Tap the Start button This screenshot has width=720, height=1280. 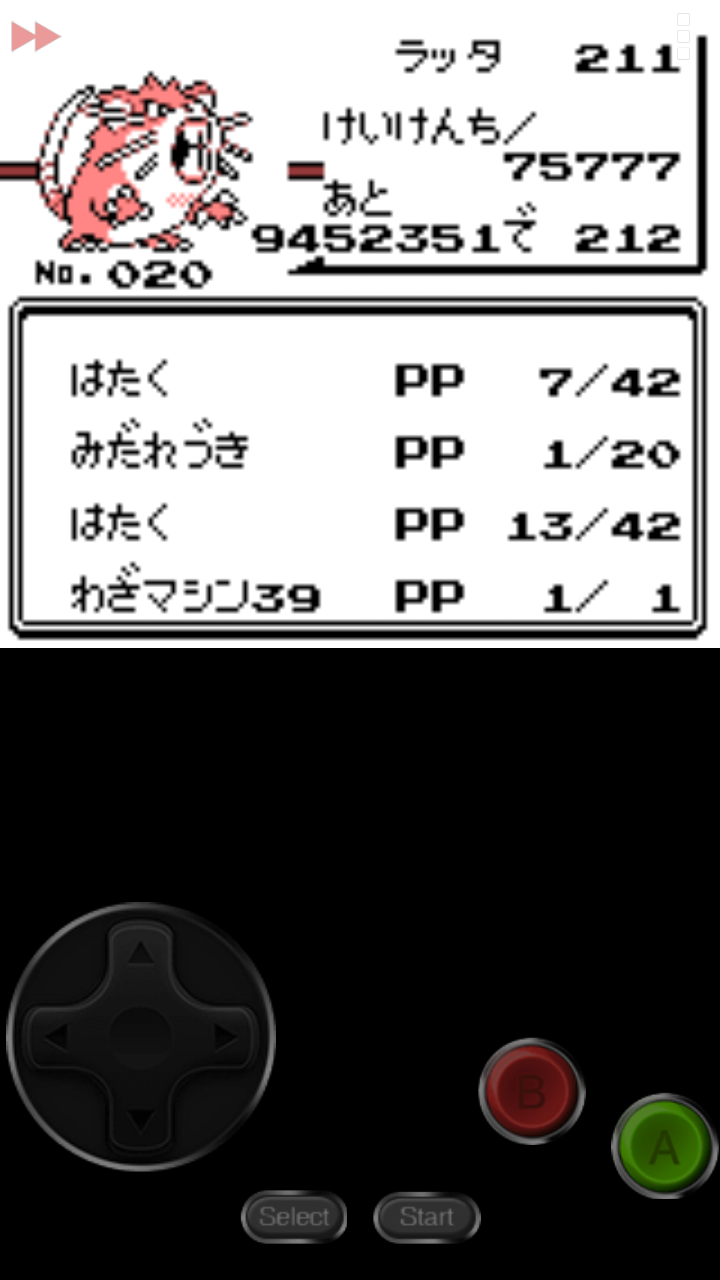[x=427, y=1217]
